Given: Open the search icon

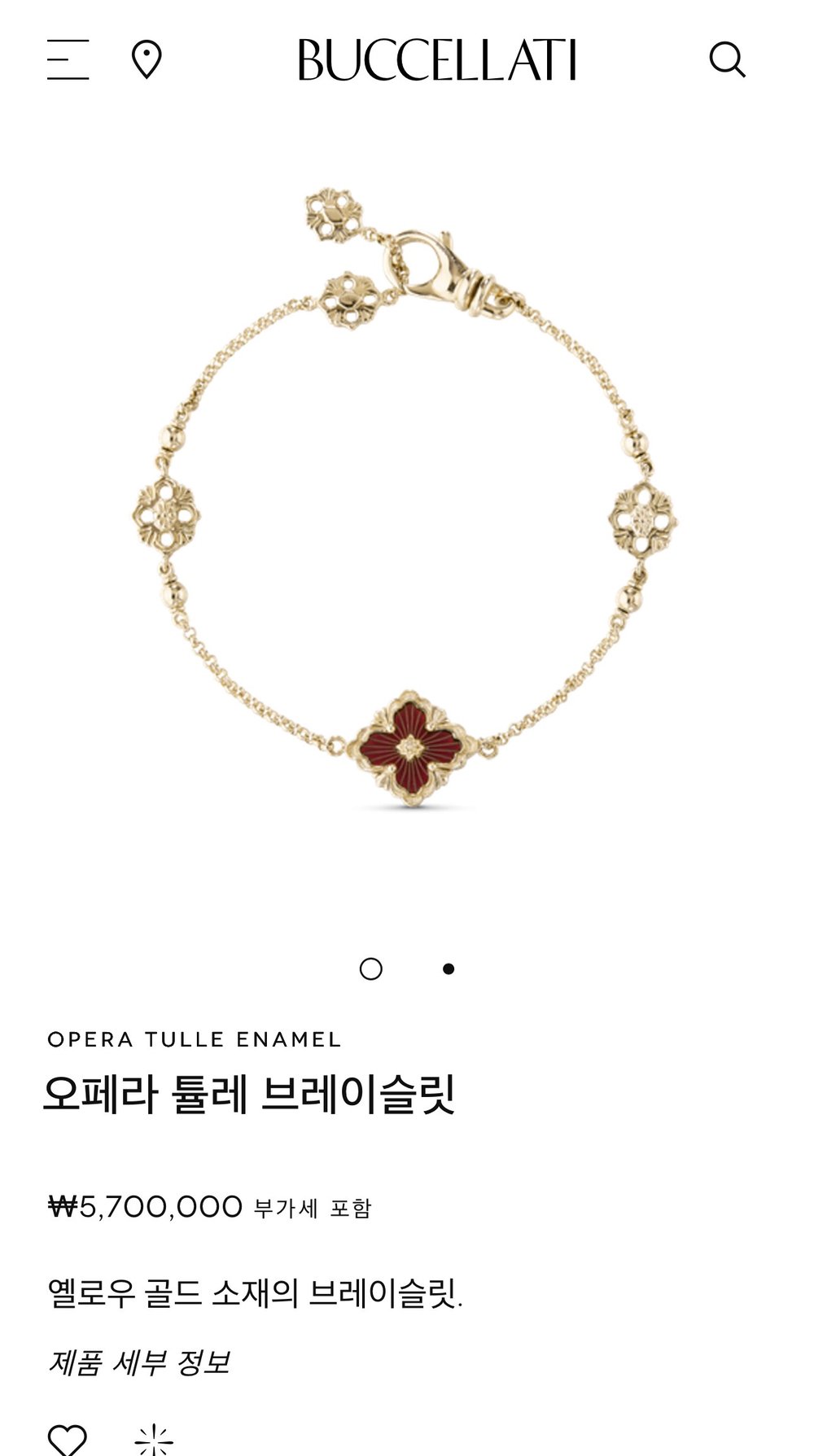Looking at the screenshot, I should (727, 59).
